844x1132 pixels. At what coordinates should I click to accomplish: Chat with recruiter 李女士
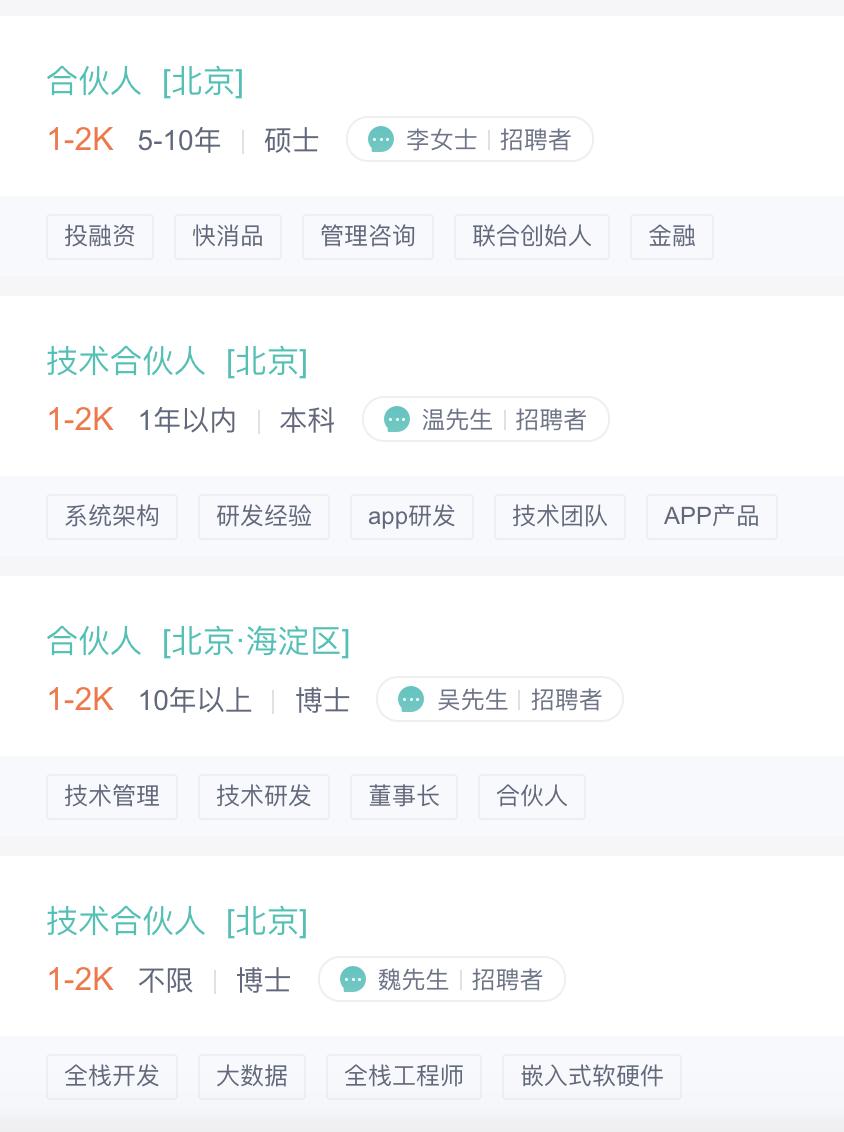[469, 140]
